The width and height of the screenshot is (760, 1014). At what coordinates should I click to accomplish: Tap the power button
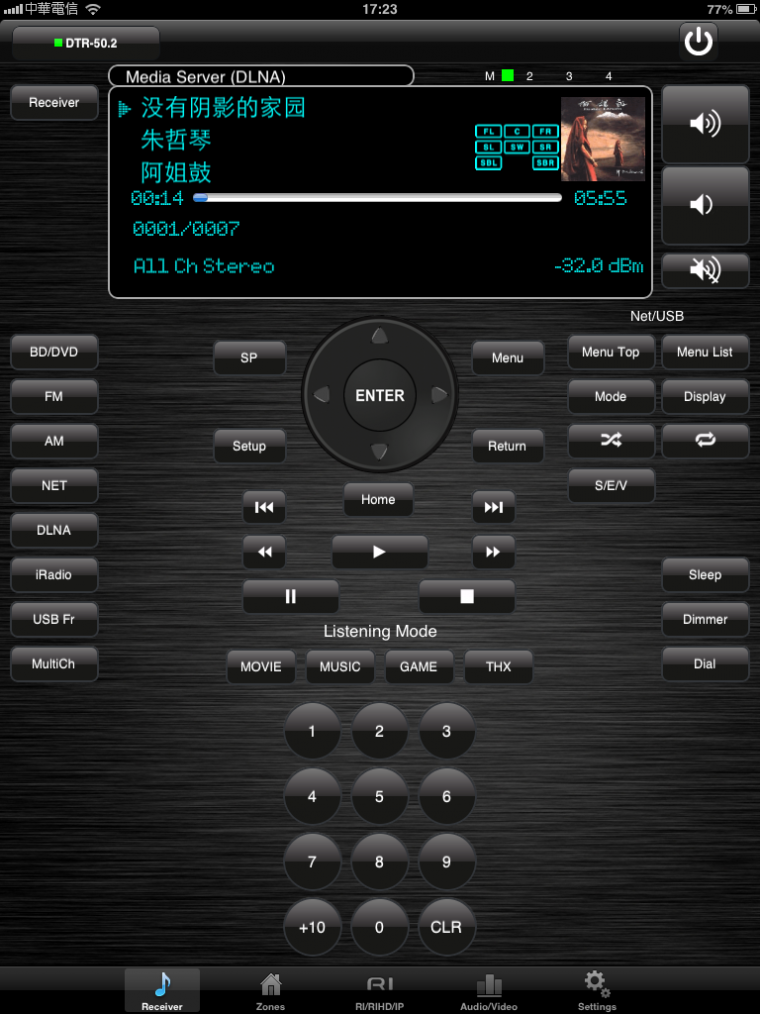(x=698, y=42)
